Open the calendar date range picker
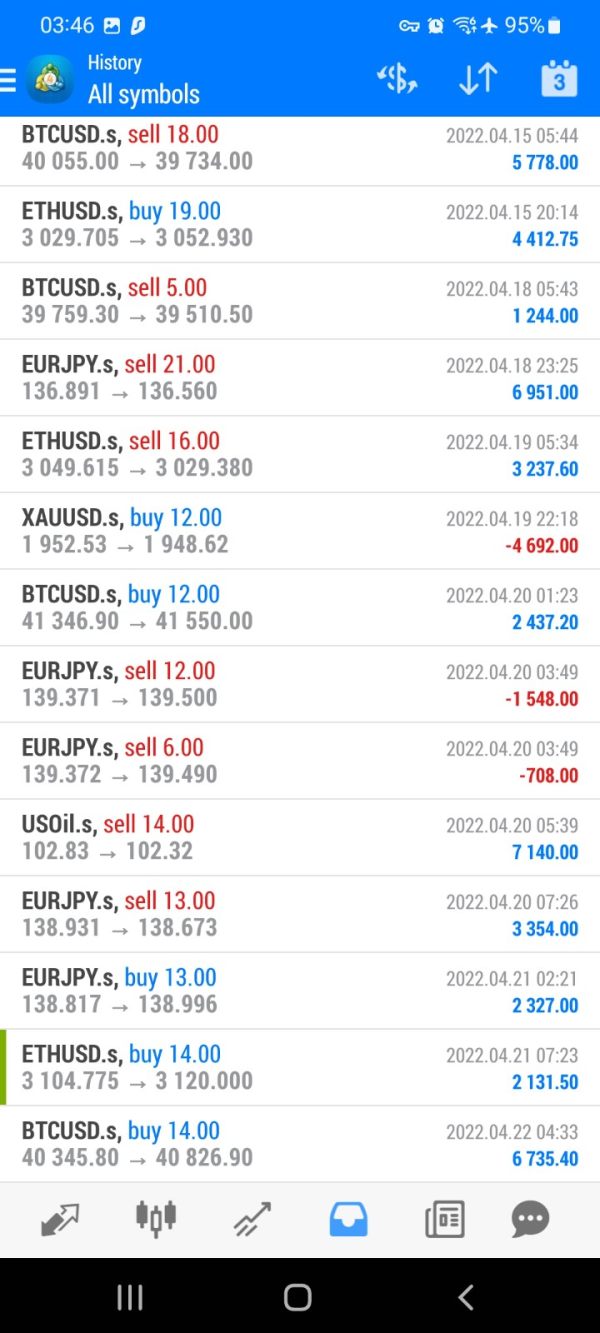This screenshot has height=1333, width=600. tap(559, 79)
